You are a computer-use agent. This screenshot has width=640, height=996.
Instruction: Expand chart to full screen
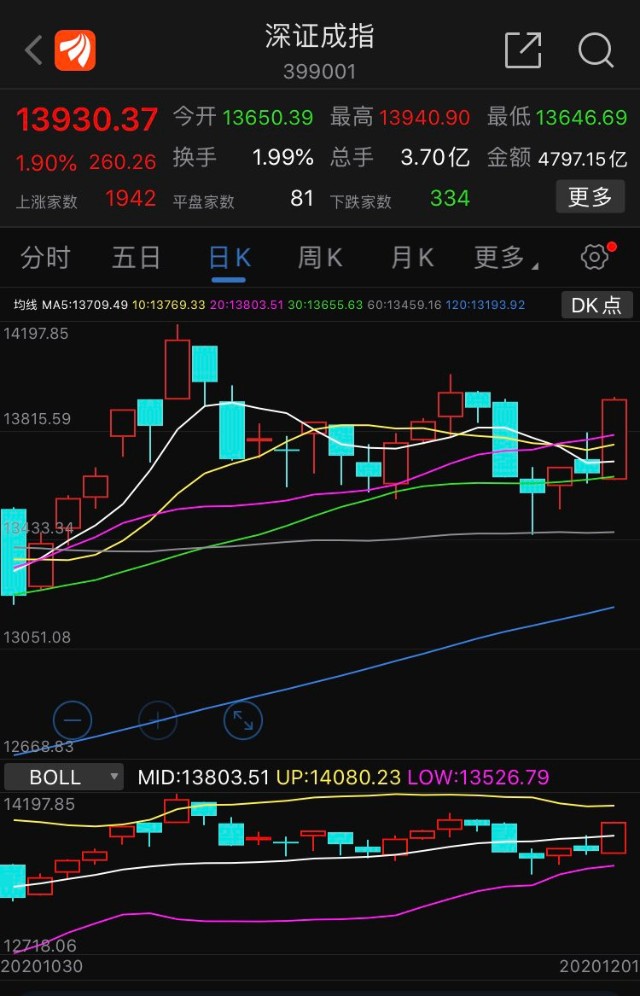(243, 719)
